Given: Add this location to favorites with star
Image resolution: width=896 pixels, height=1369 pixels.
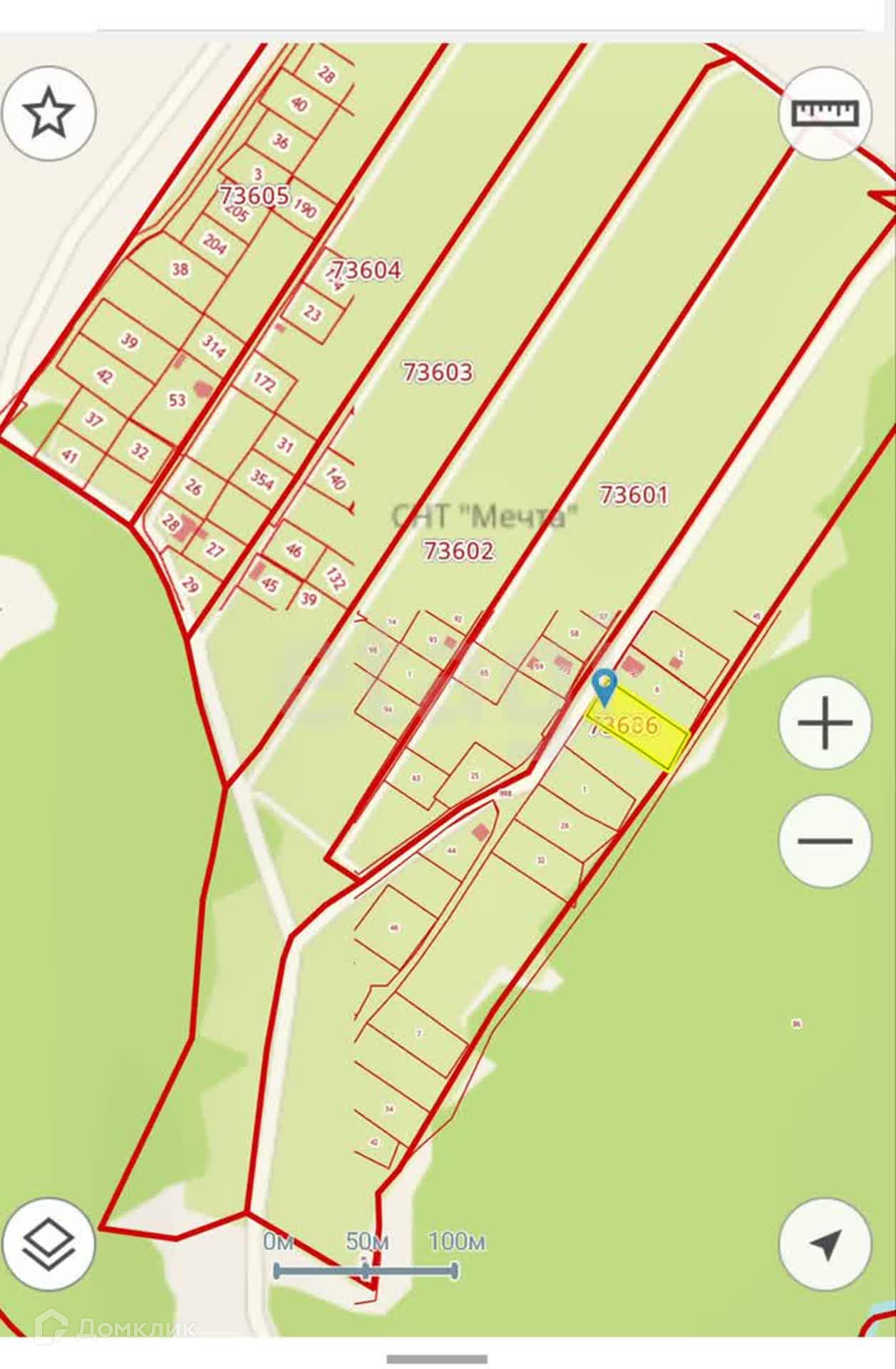Looking at the screenshot, I should tap(48, 114).
